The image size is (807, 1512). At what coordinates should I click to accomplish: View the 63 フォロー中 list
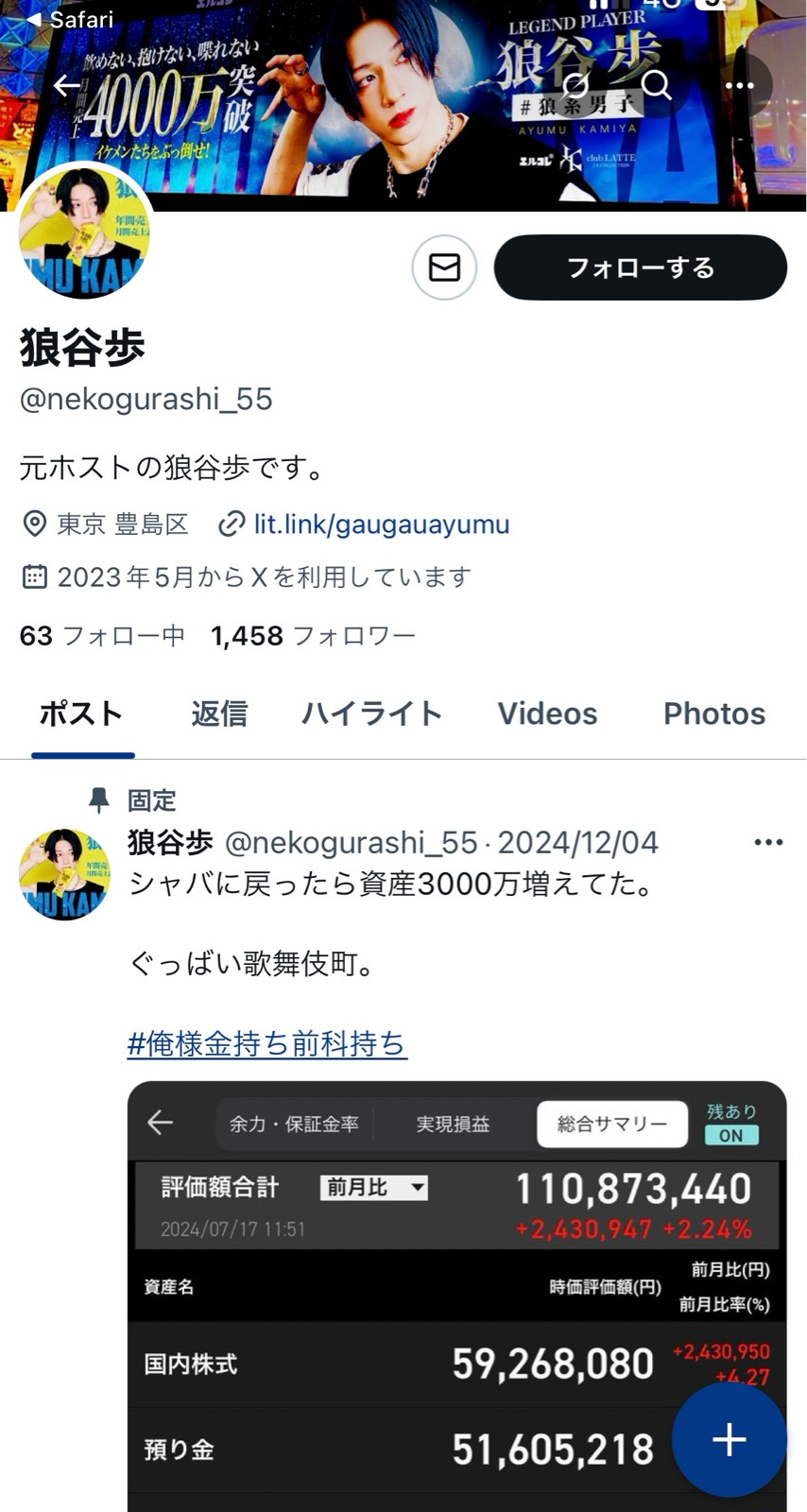coord(102,635)
